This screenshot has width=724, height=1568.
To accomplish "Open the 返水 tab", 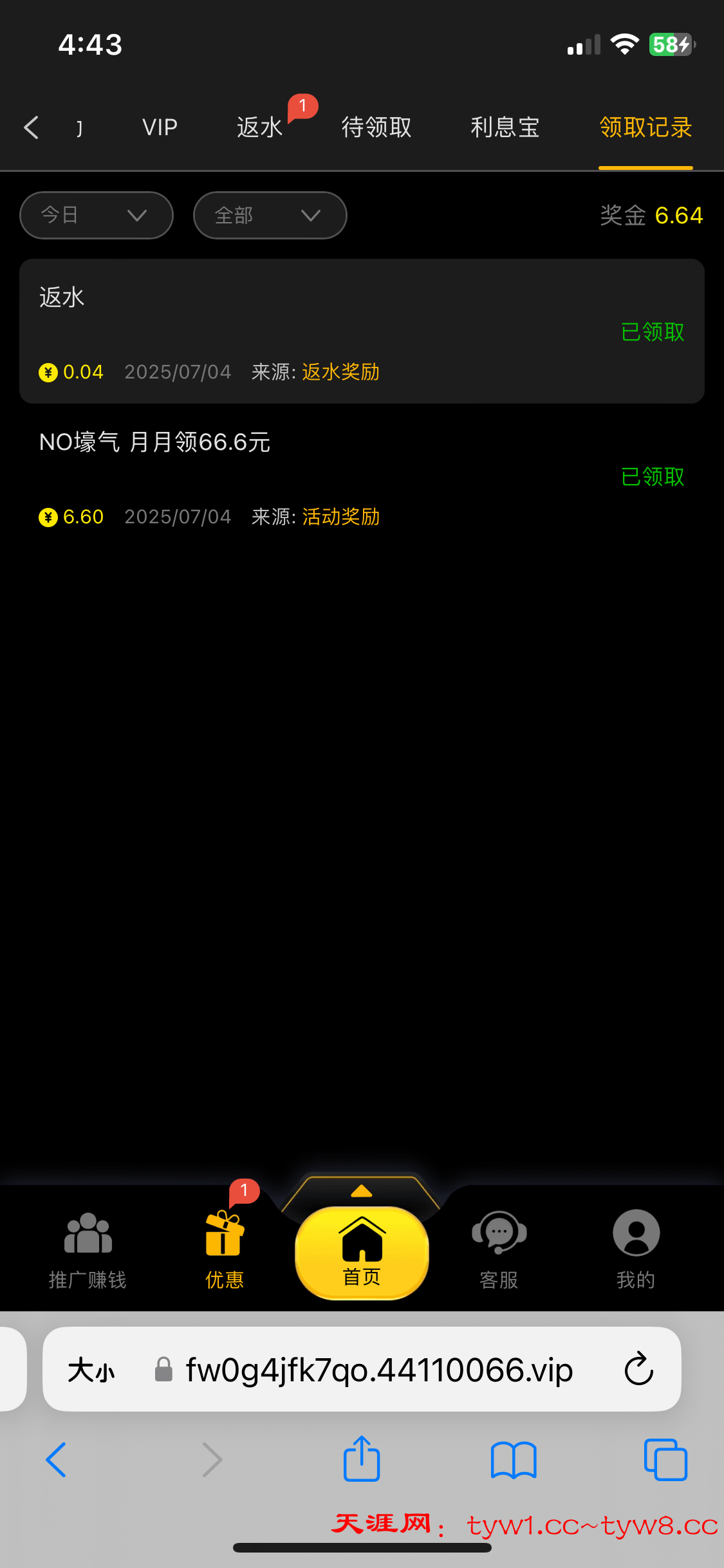I will 260,127.
